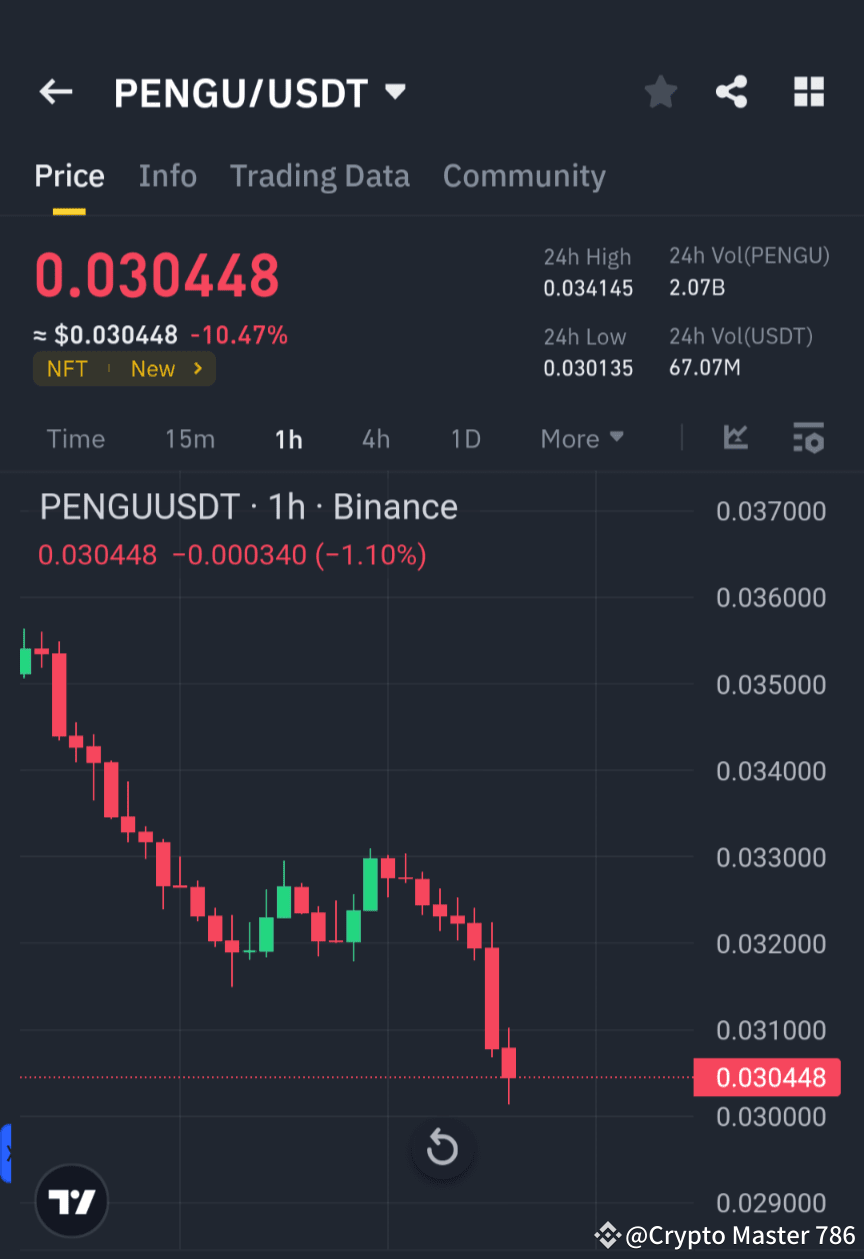Tap the 1D timeframe option
The image size is (864, 1259).
coord(465,438)
